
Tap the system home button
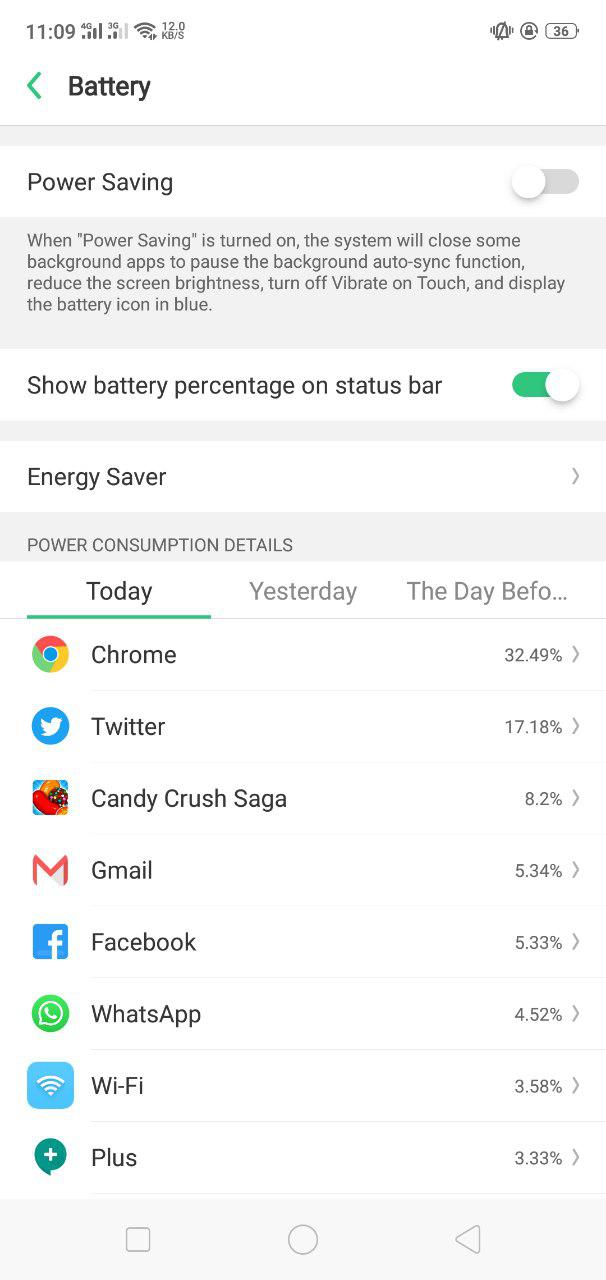pos(303,1240)
